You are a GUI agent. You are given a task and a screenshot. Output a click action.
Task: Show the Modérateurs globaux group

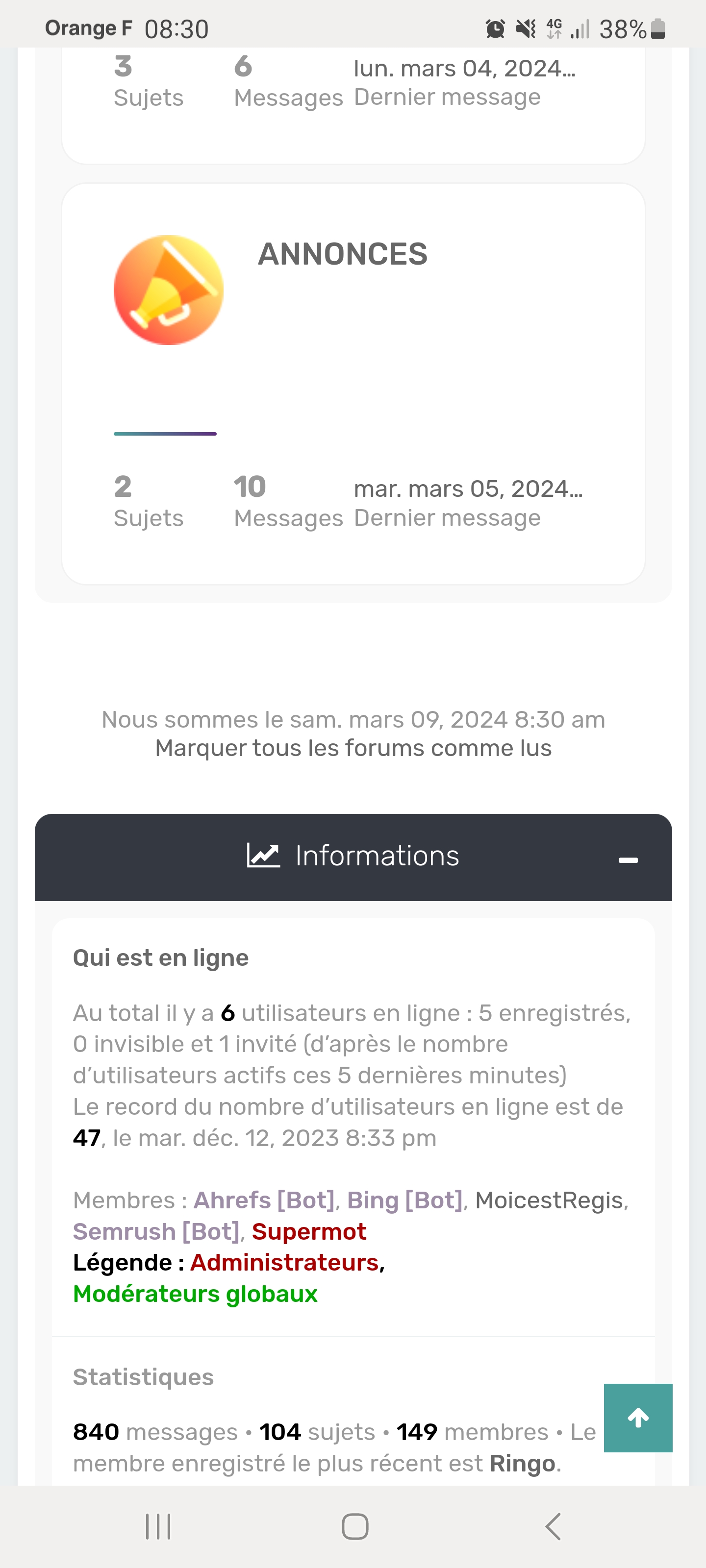pyautogui.click(x=195, y=1294)
